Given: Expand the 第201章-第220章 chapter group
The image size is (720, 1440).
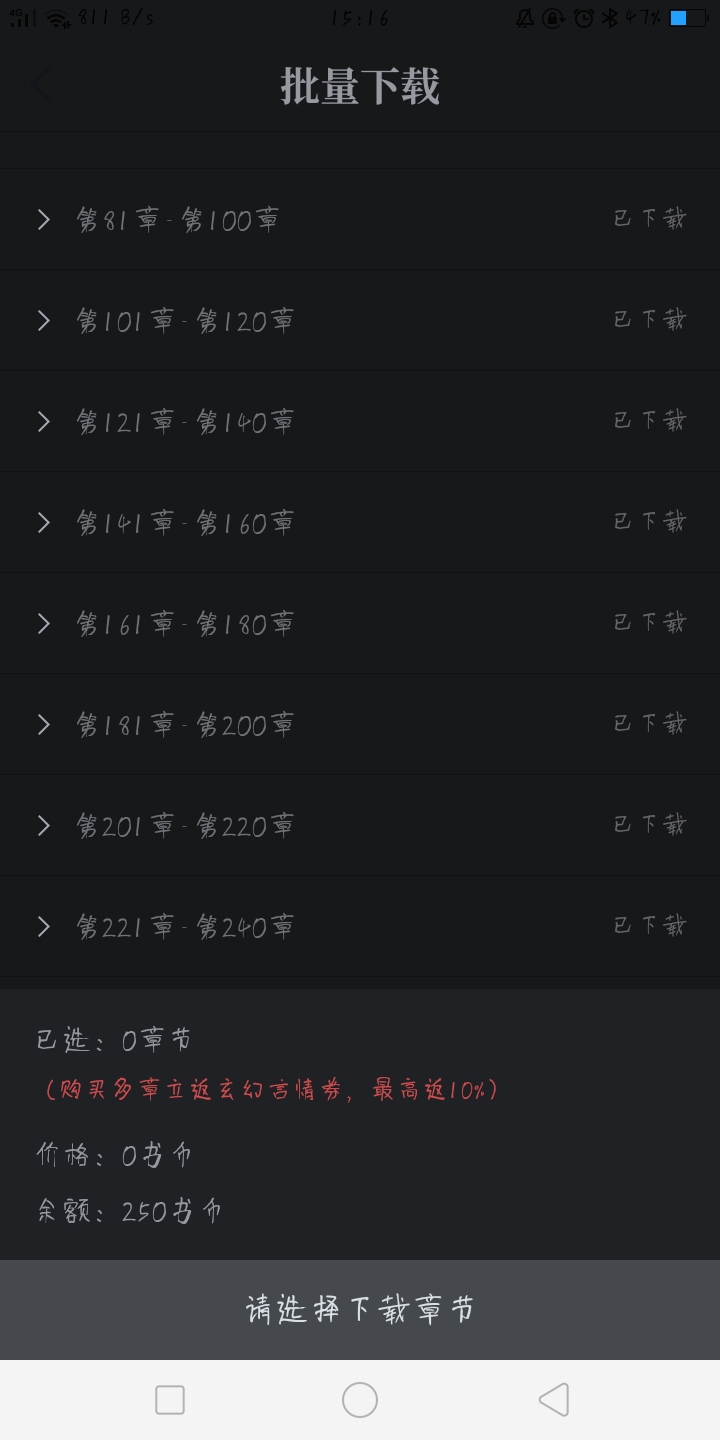Looking at the screenshot, I should (x=44, y=826).
